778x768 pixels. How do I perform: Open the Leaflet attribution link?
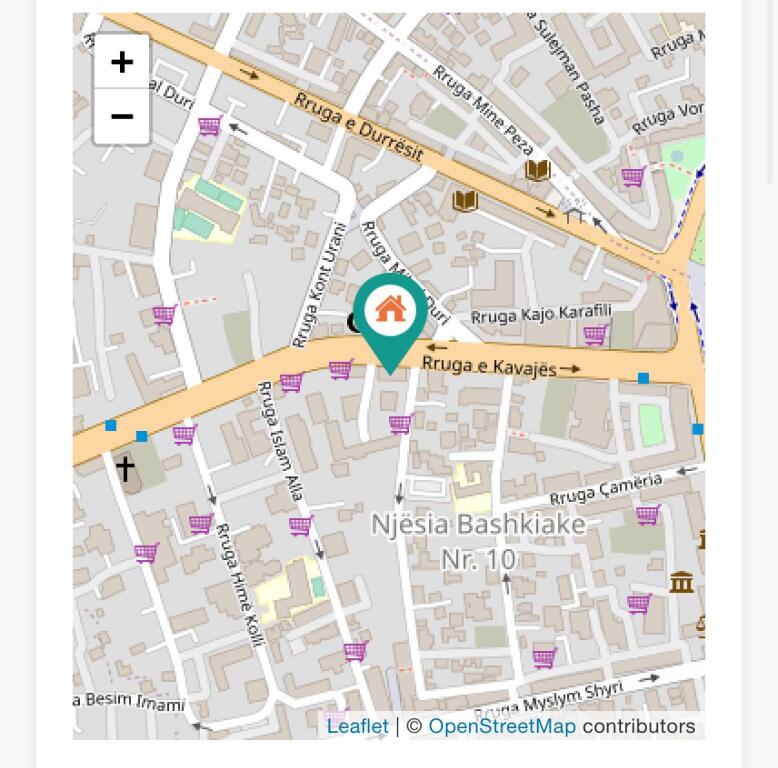(357, 727)
